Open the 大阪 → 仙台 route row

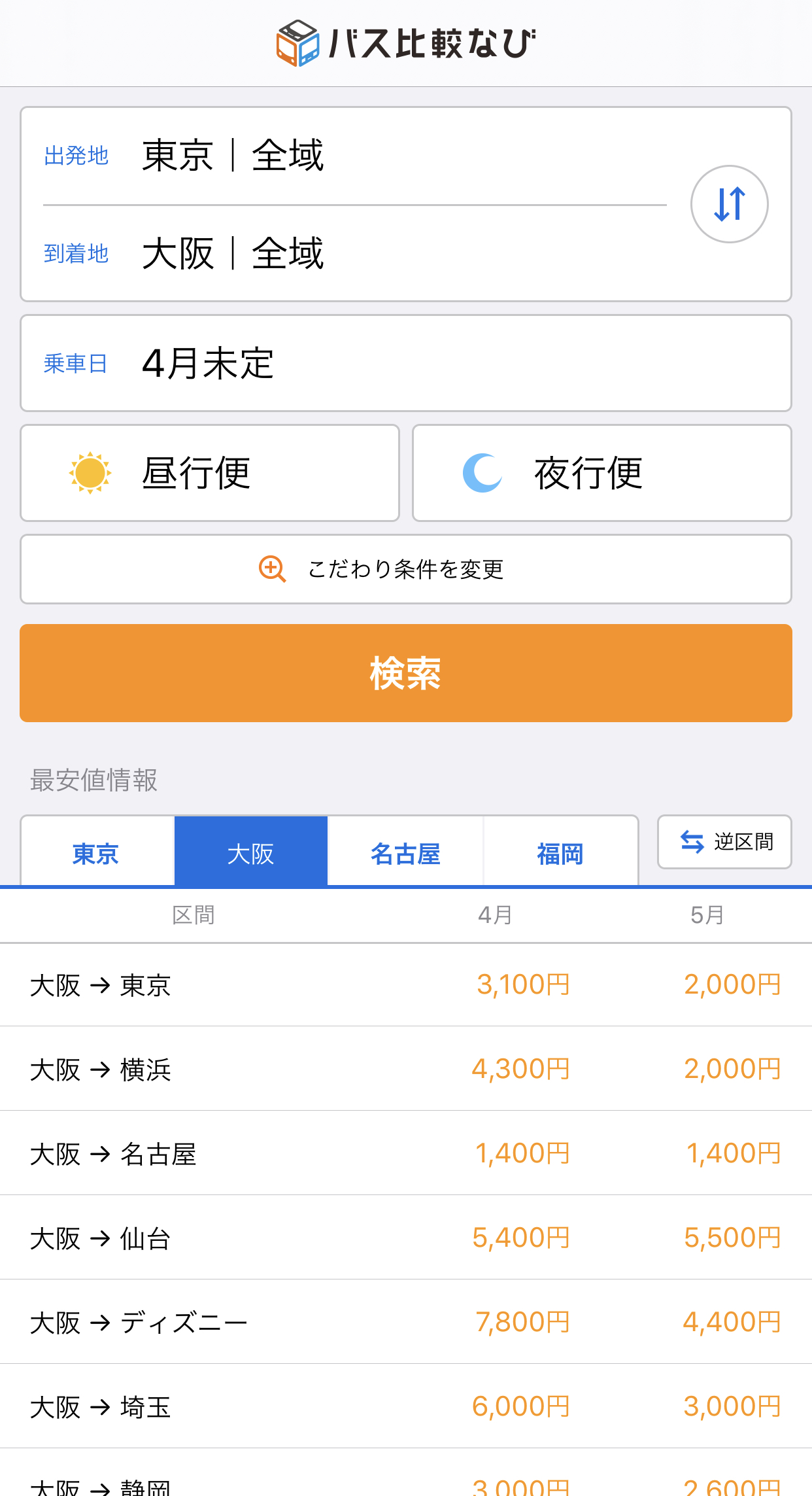click(405, 1238)
